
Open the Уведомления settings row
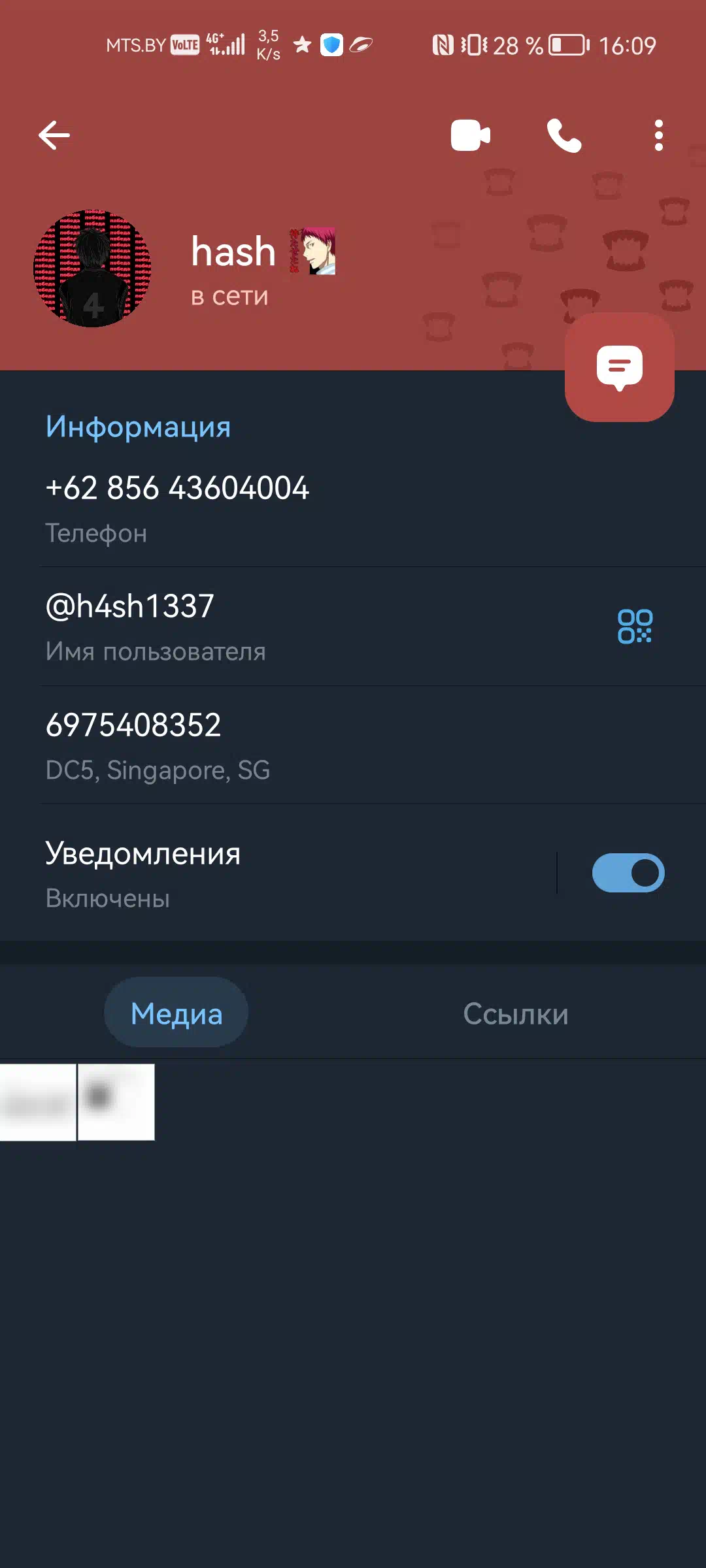(278, 873)
